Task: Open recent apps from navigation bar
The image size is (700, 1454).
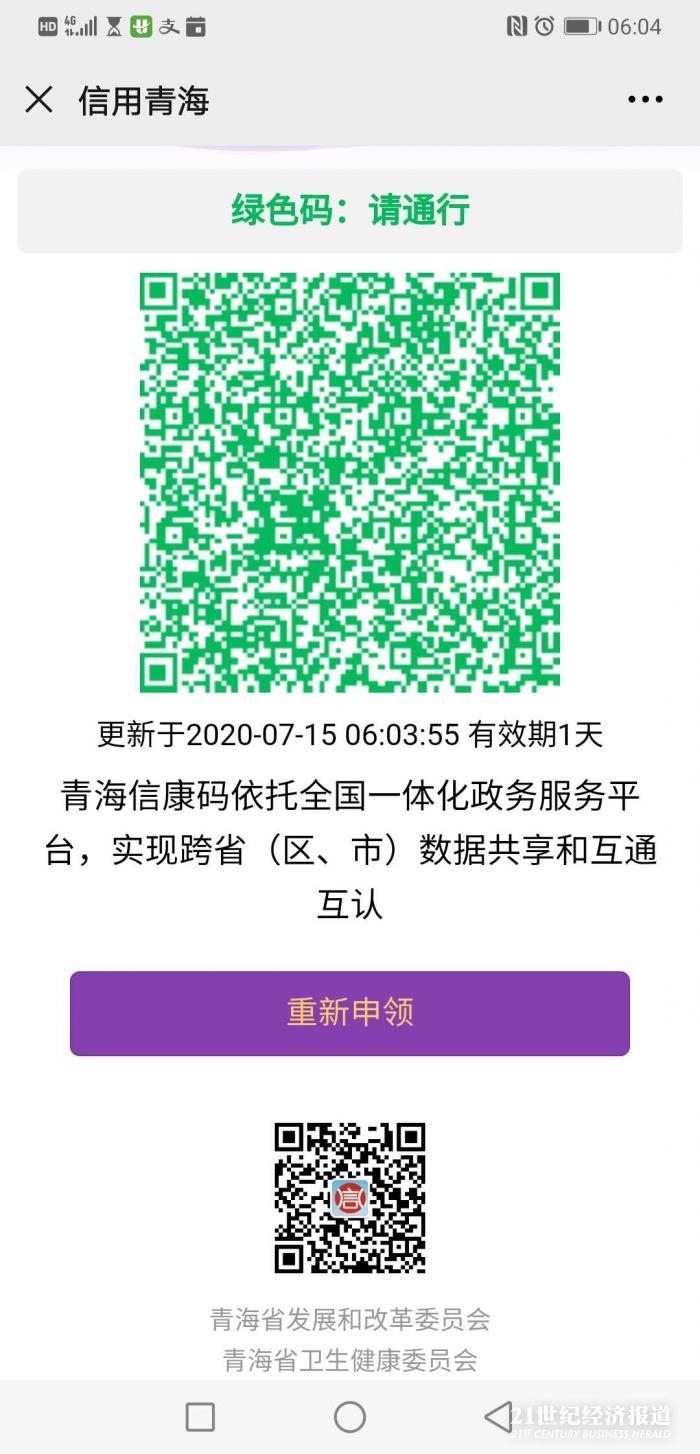Action: [x=200, y=1416]
